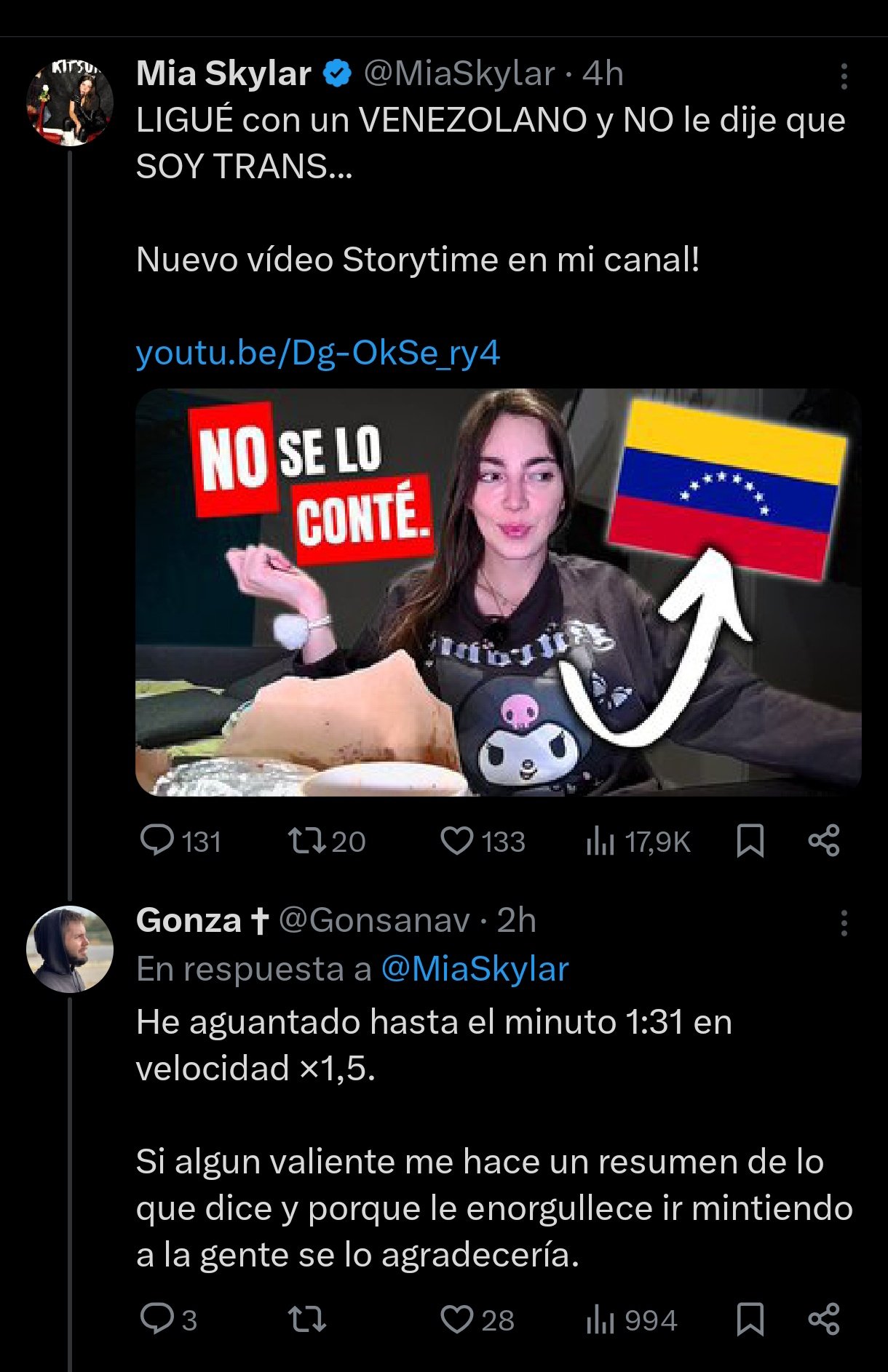Open the overflow menu on Mia Skylar's post
This screenshot has height=1372, width=888.
844,76
